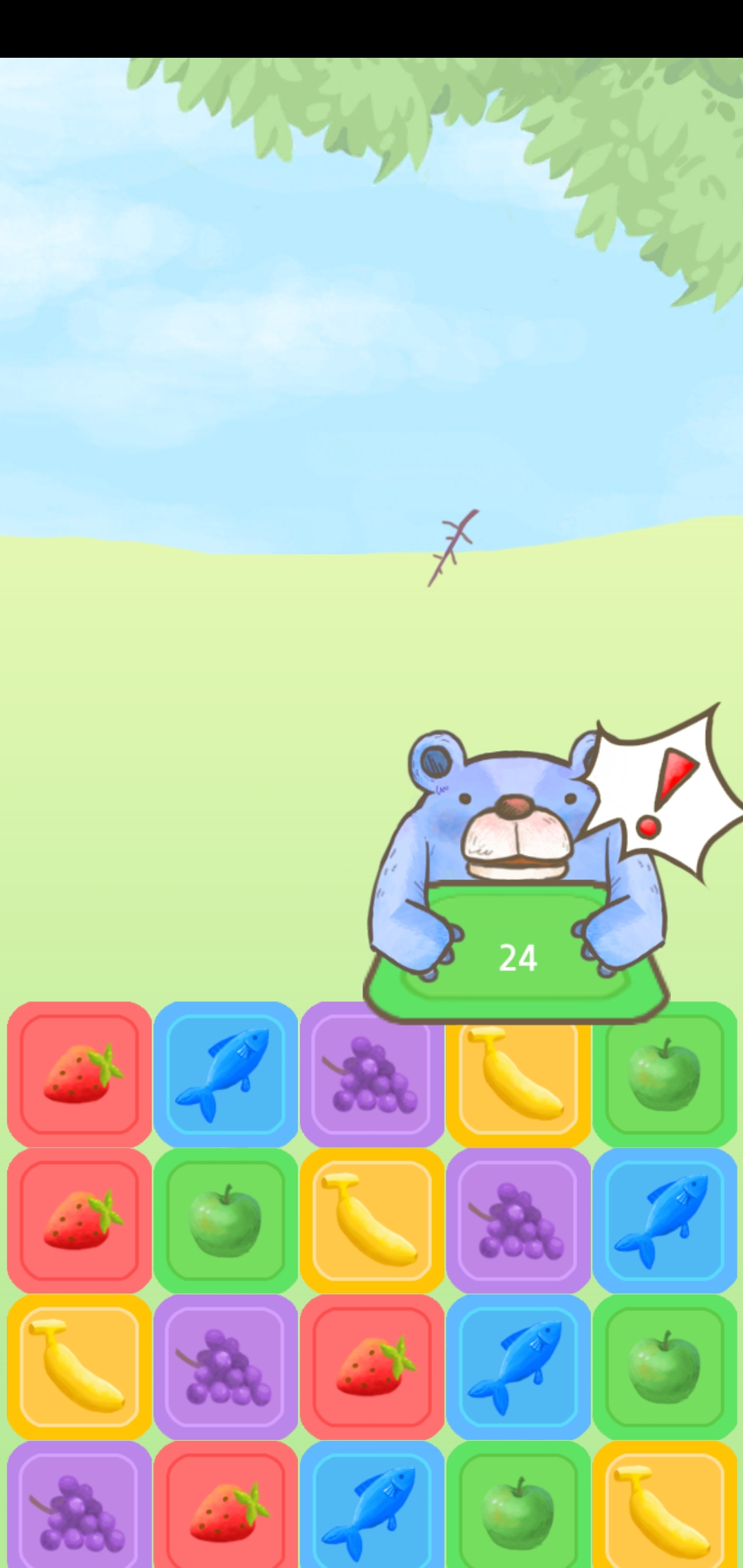Tap the fish tile between strawberry and grapes
Screen dimensions: 743x1568
(x=225, y=1074)
